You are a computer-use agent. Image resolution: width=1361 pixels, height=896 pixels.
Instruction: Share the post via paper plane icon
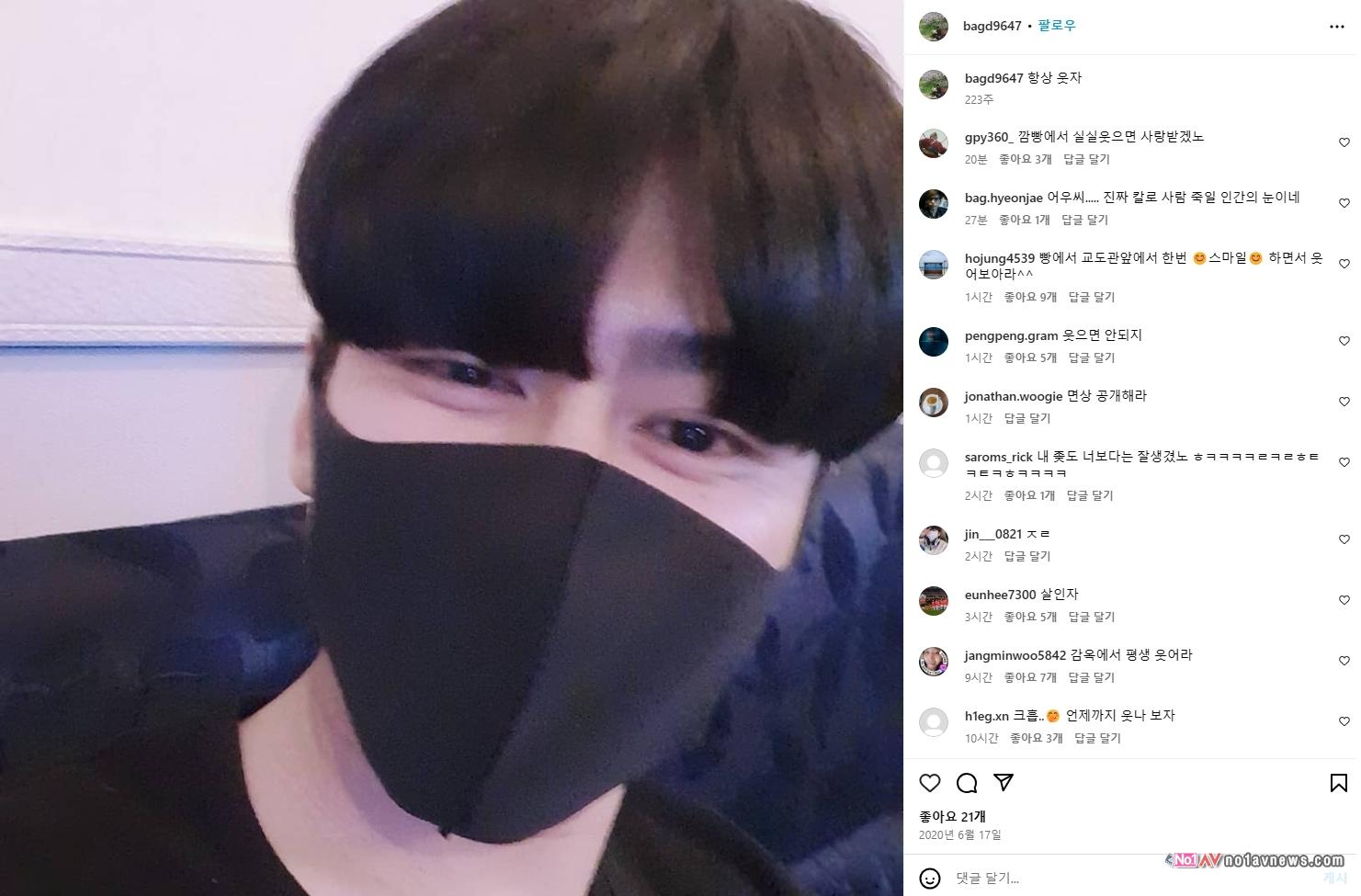(1004, 783)
